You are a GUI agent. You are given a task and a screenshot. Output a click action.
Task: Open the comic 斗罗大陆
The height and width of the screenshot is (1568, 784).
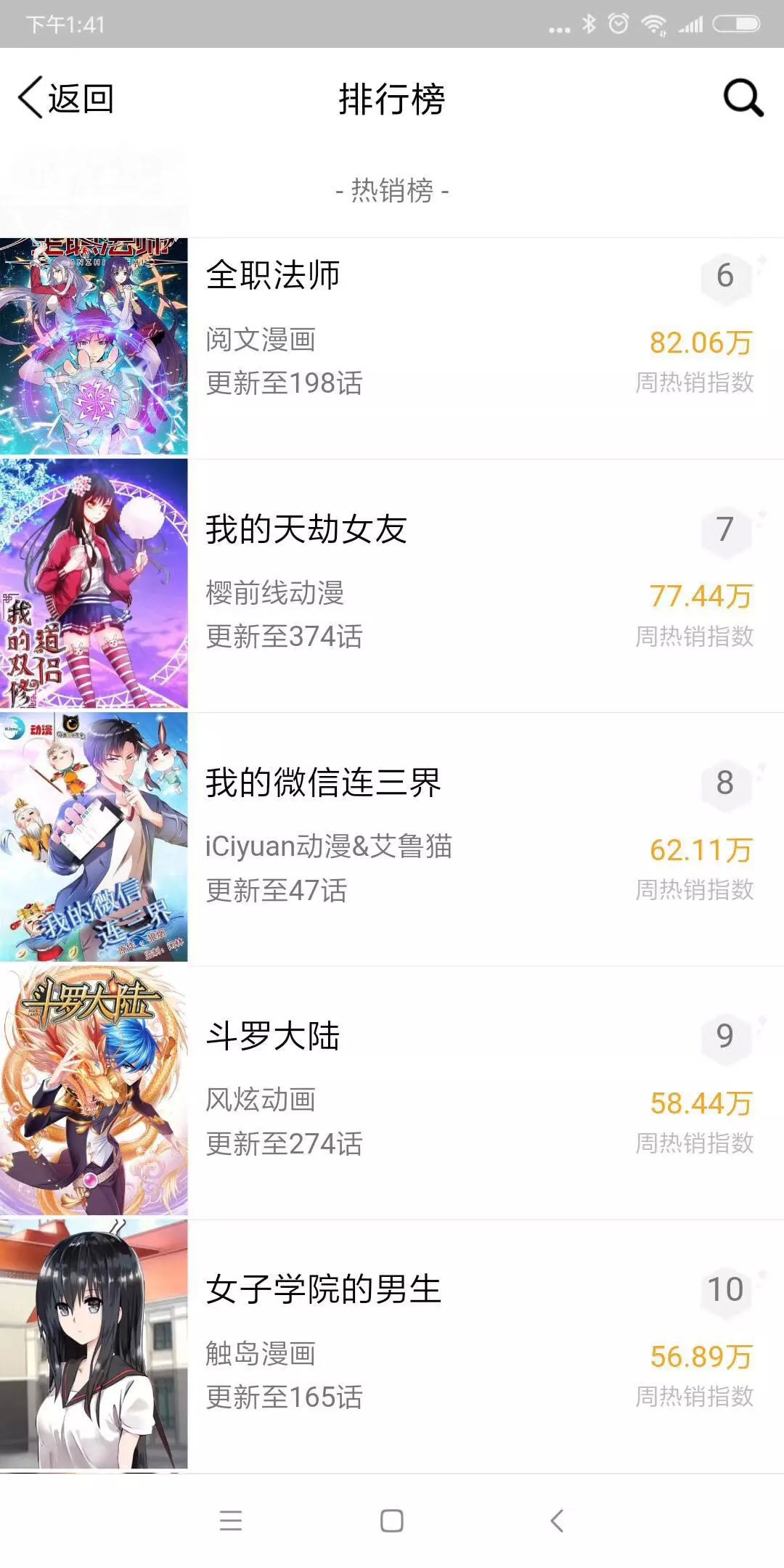(x=273, y=1036)
